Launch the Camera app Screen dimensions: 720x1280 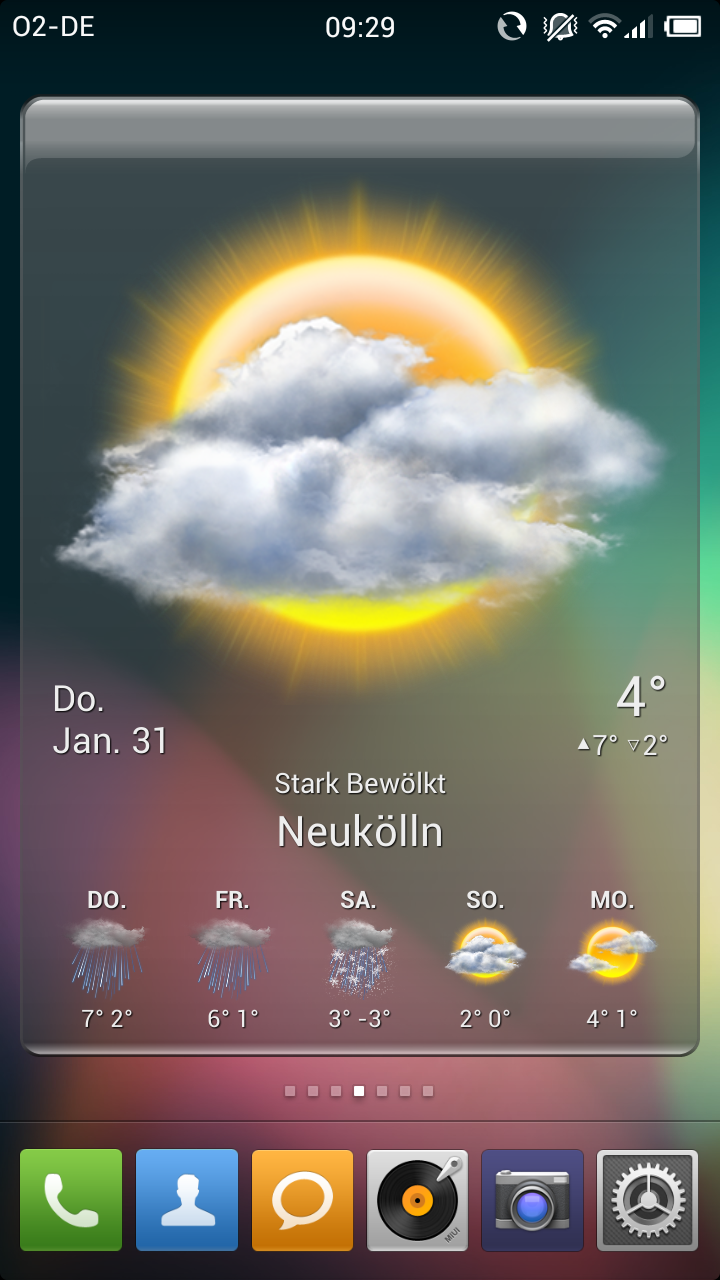click(x=533, y=1200)
